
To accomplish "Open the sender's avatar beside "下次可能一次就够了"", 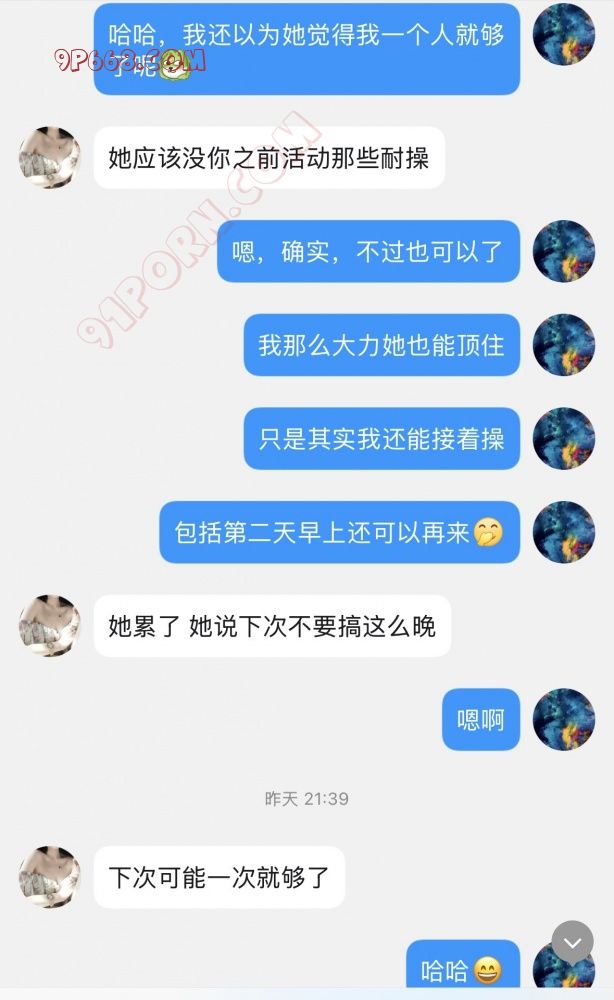I will tap(50, 877).
